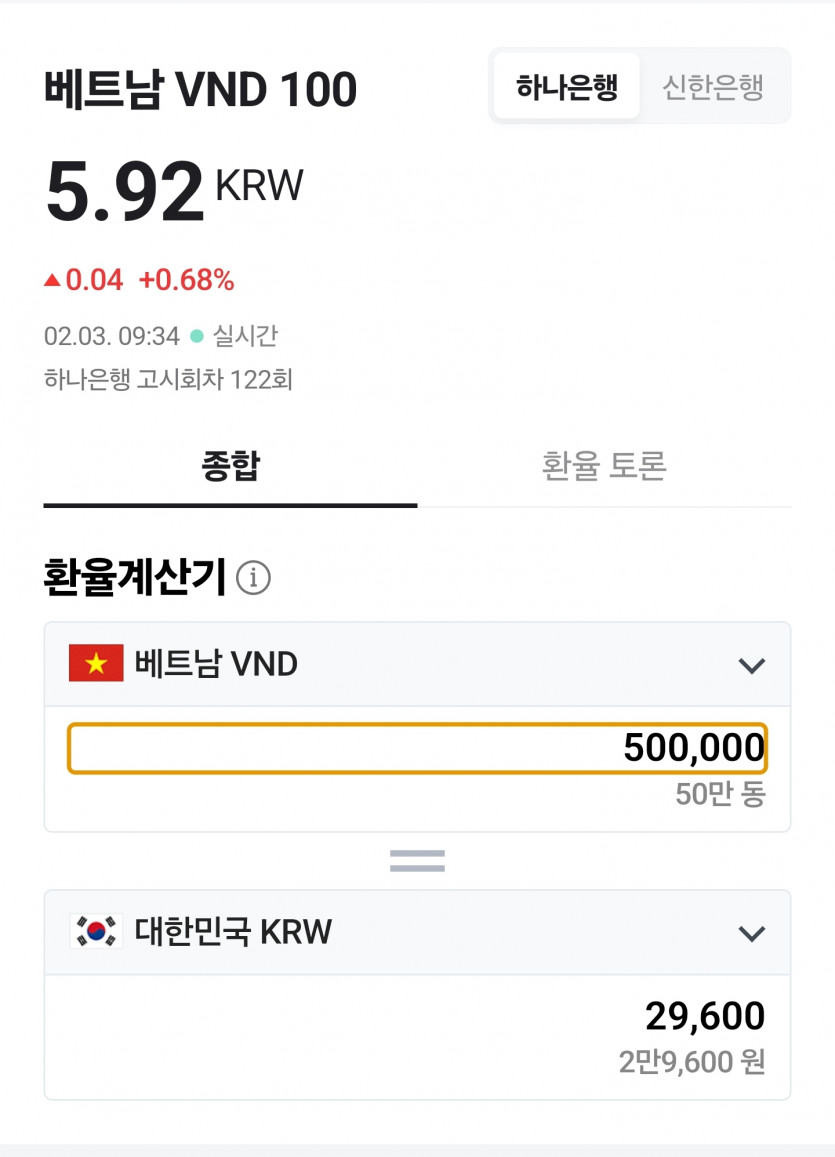Open the 환율계산기 info icon
Viewport: 835px width, 1157px height.
click(253, 577)
